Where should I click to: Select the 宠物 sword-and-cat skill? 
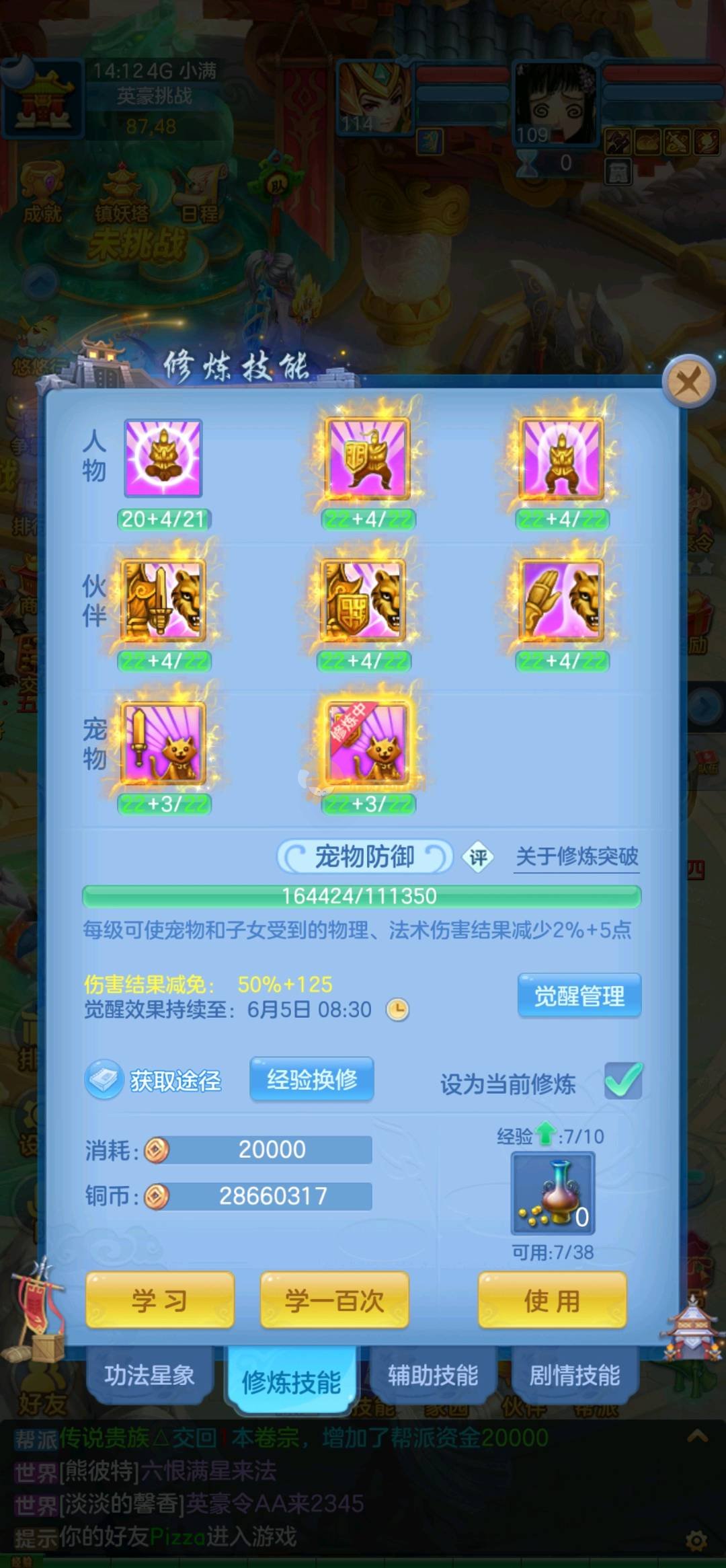click(163, 743)
